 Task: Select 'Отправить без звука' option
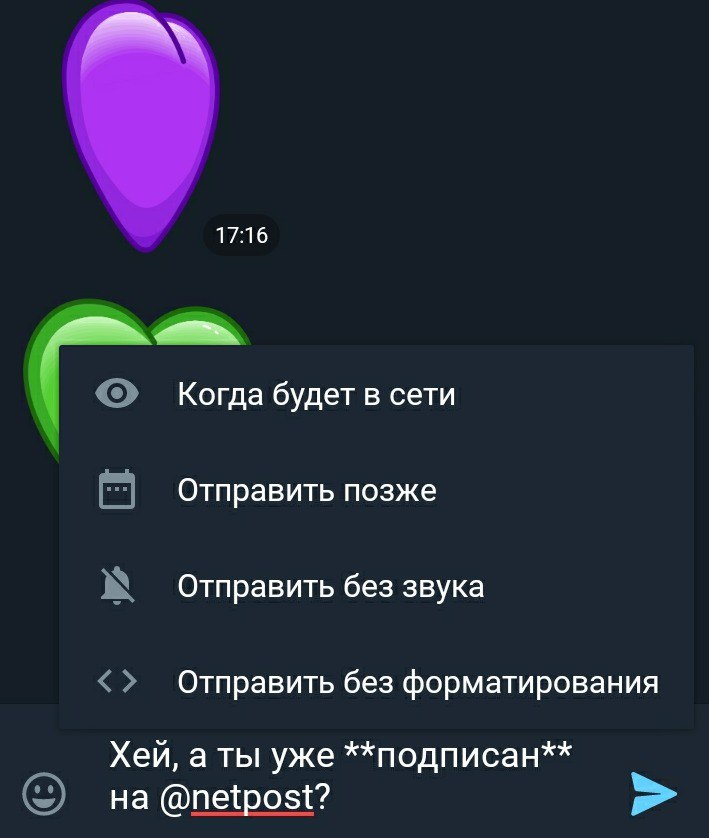click(330, 587)
